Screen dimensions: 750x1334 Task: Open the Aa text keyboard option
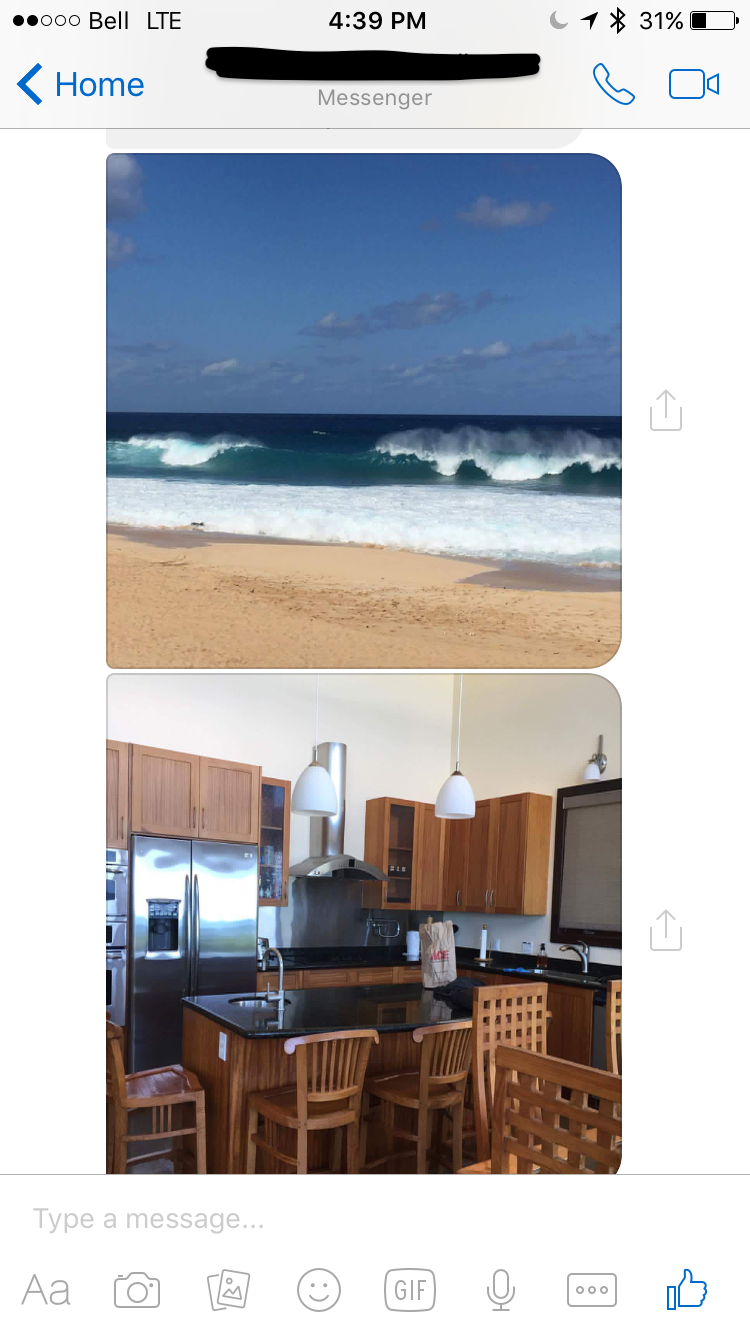pos(46,1290)
